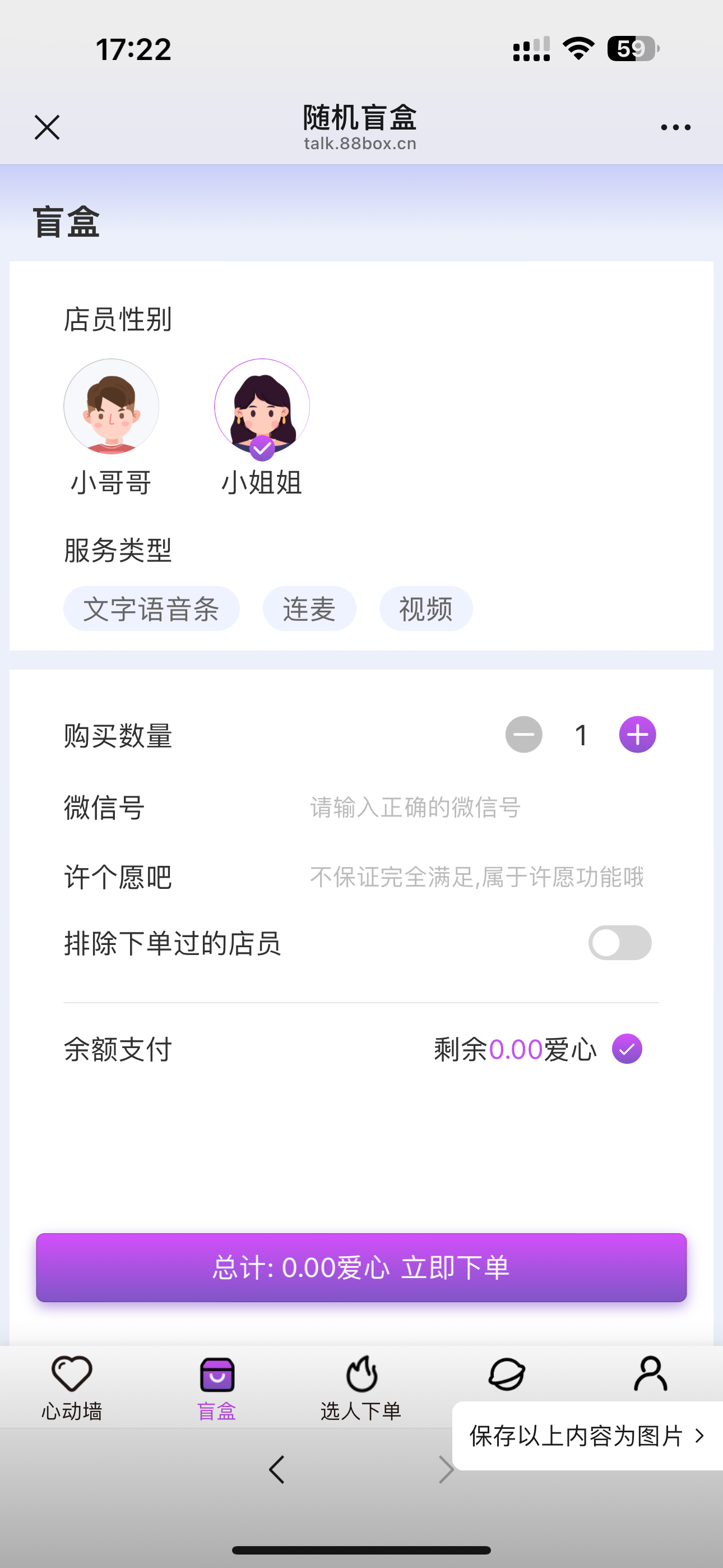
Task: Increase purchase quantity with the plus button
Action: pyautogui.click(x=638, y=735)
